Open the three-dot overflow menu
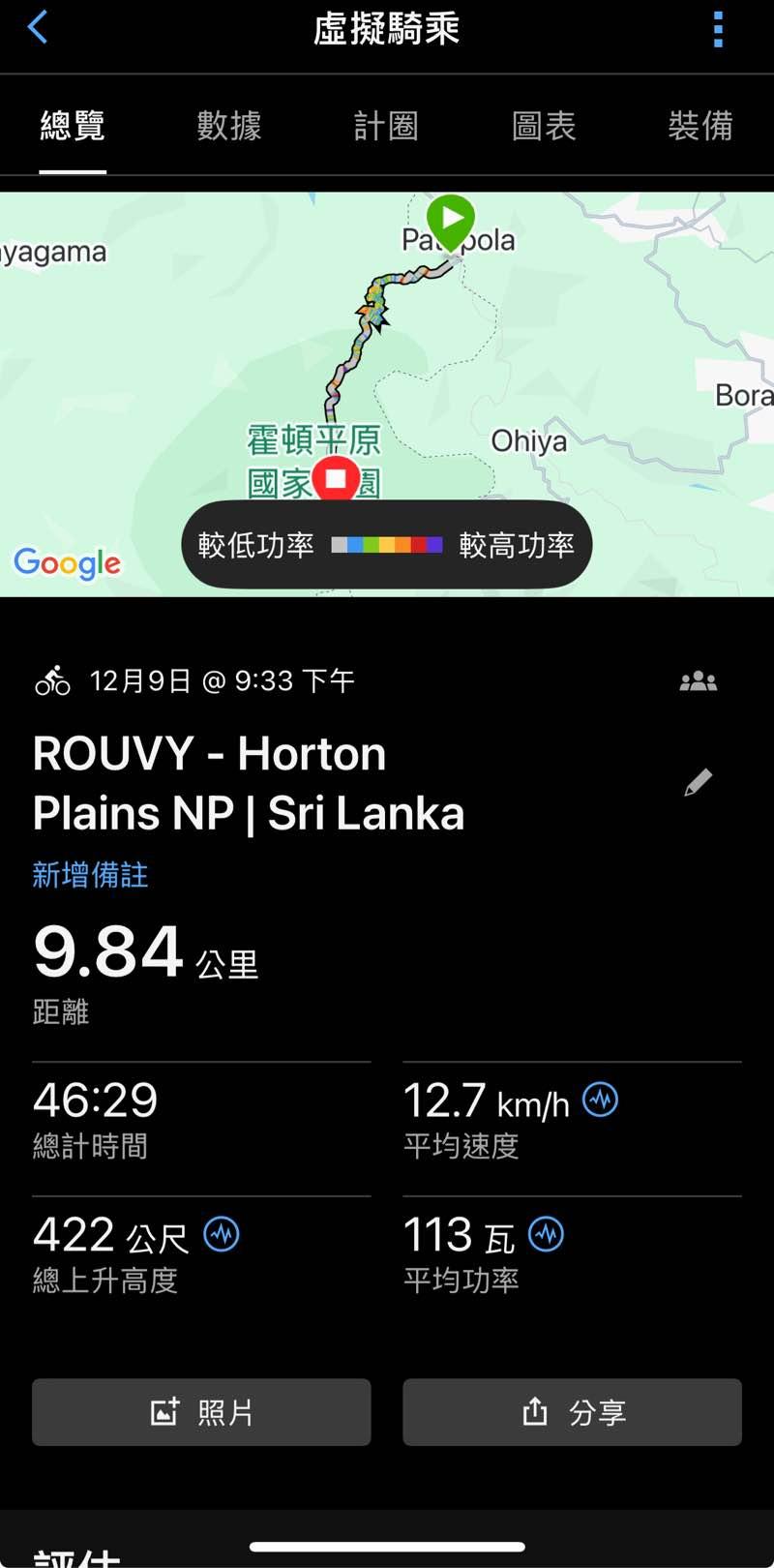 [718, 30]
